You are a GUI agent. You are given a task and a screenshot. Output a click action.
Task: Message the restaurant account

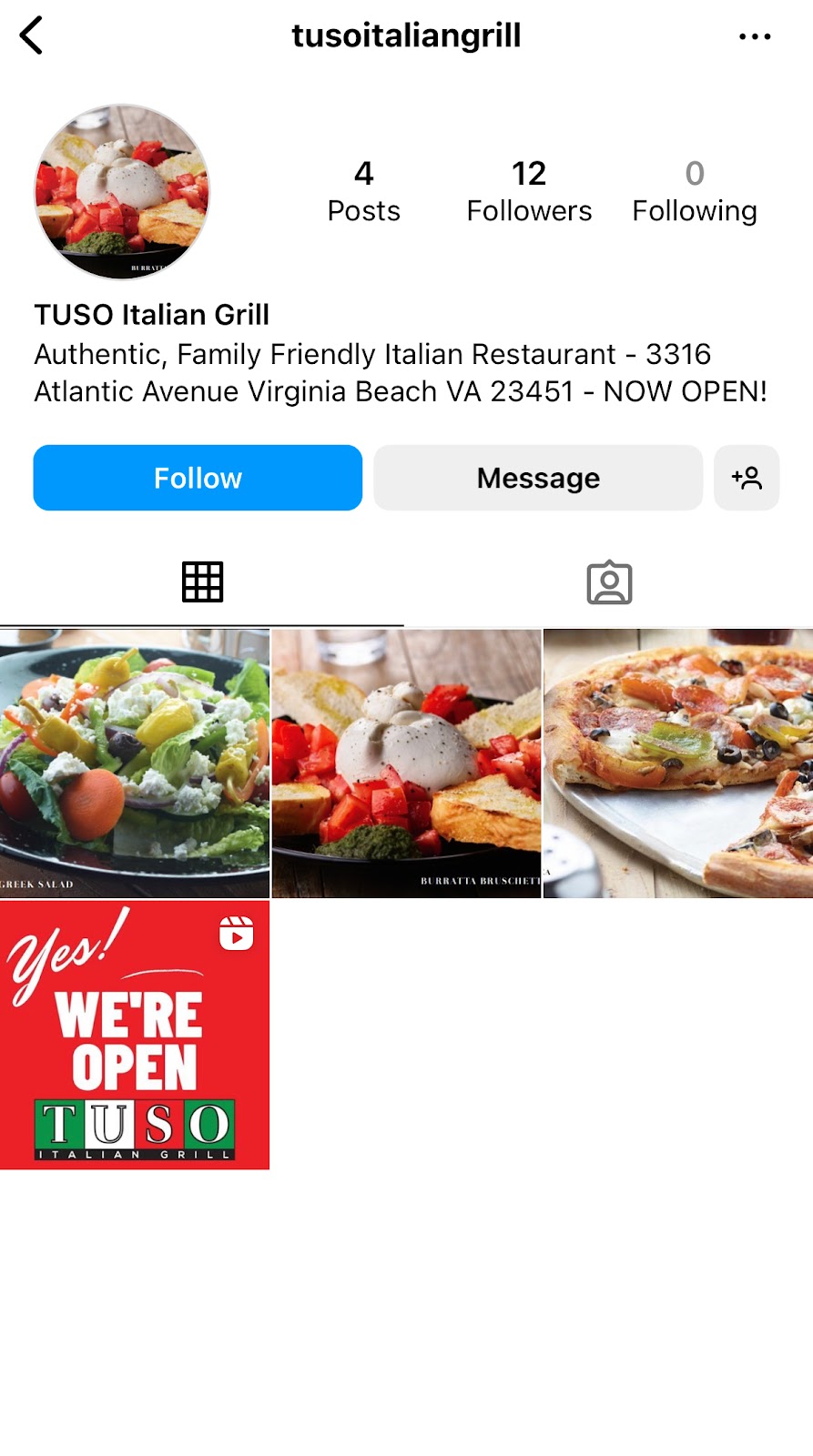tap(538, 478)
